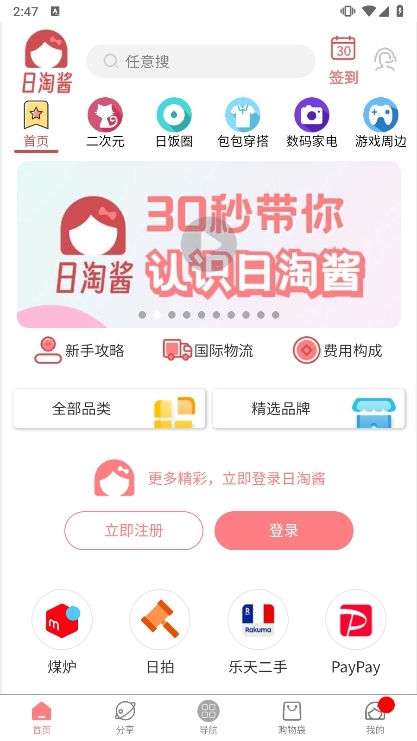Switch to the 二次元 category tab
The image size is (417, 741).
(x=105, y=123)
